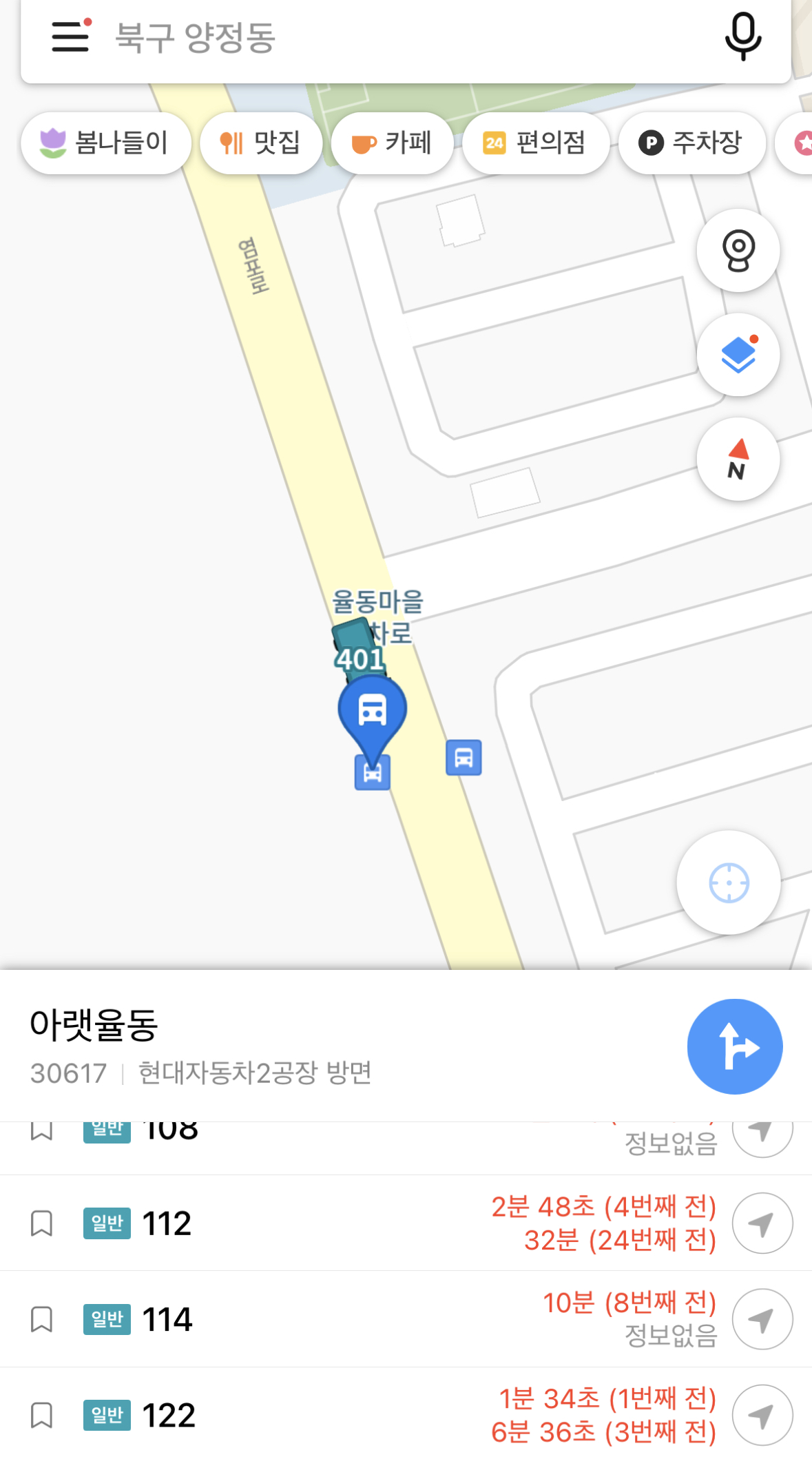Screen dimensions: 812x1459
Task: Select the other bus stop marker across the road
Action: (x=464, y=758)
